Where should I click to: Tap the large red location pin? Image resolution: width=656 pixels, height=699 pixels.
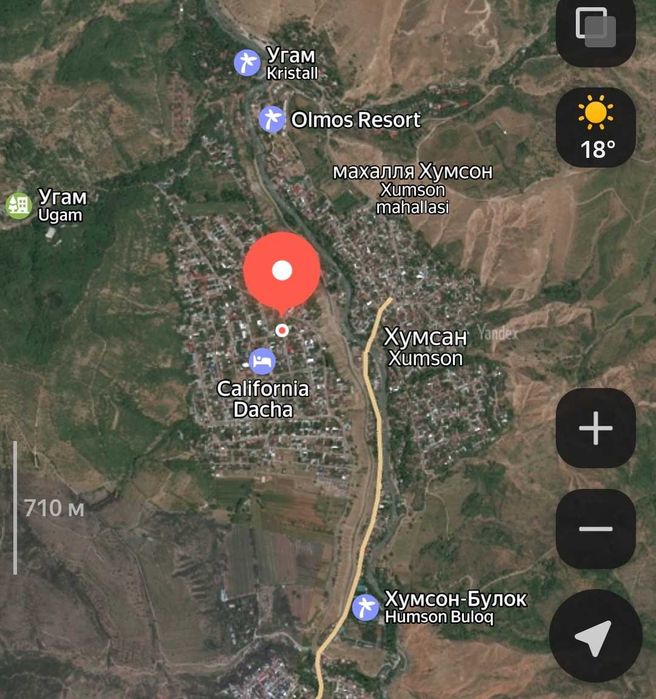(282, 271)
